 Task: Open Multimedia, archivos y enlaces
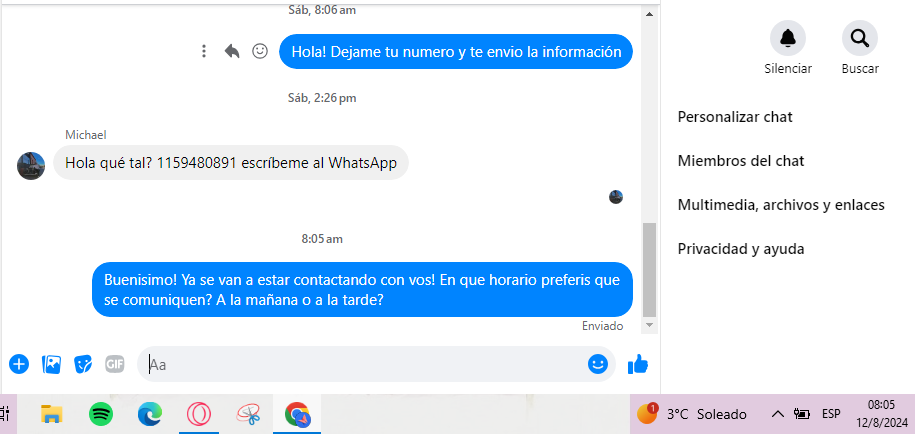[781, 205]
